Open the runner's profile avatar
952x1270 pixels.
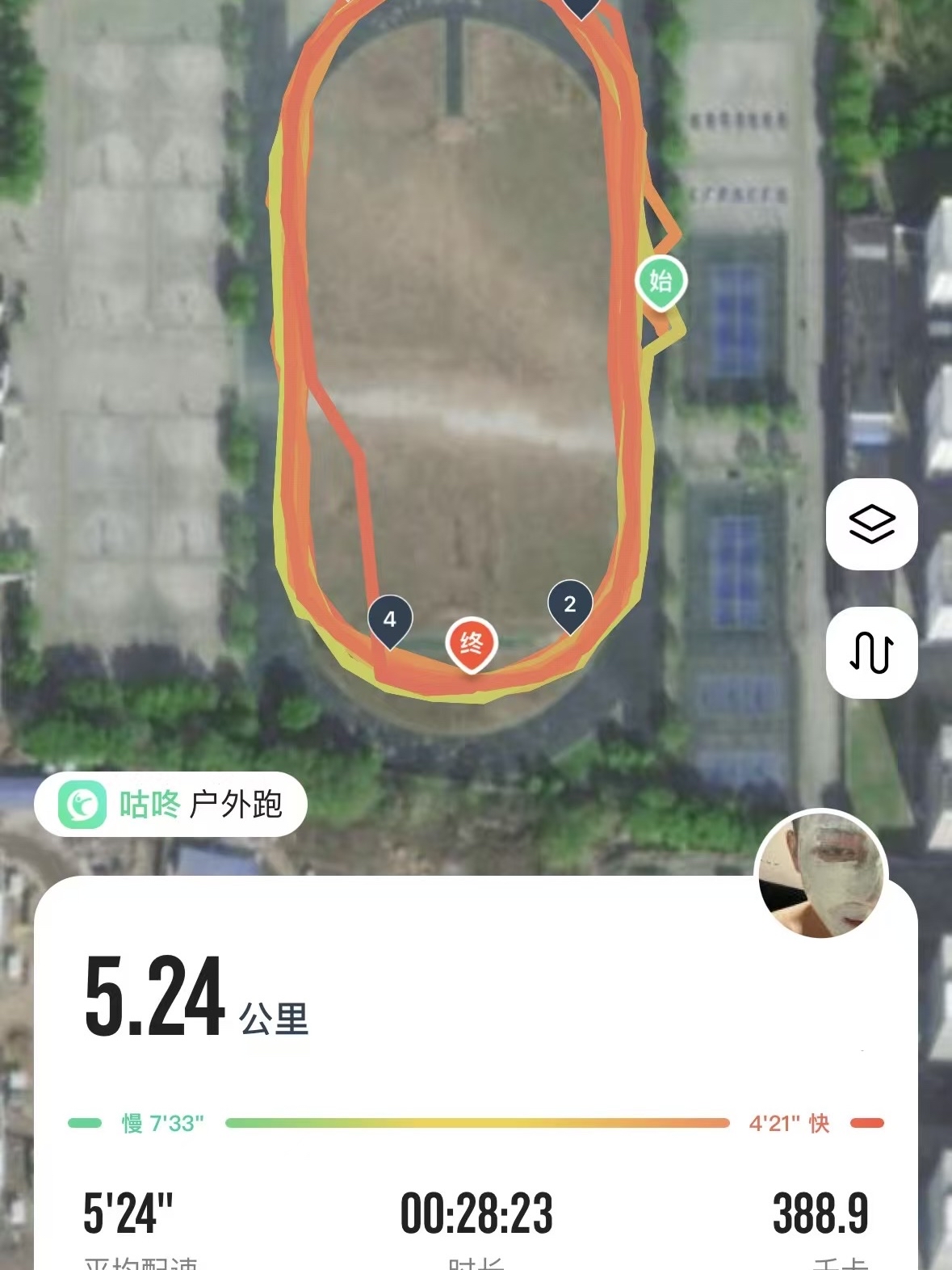[x=820, y=876]
